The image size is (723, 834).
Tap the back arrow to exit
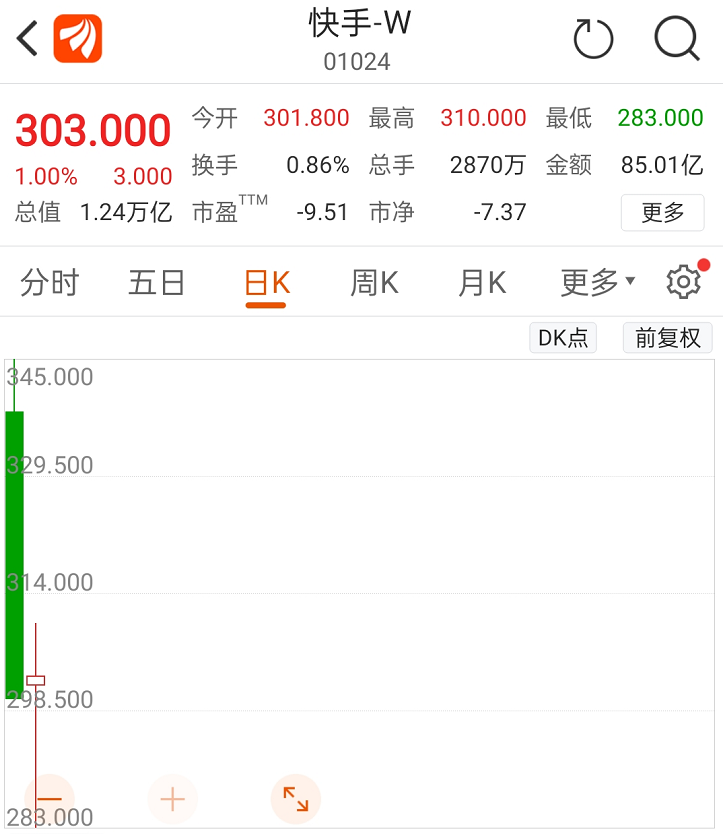24,38
